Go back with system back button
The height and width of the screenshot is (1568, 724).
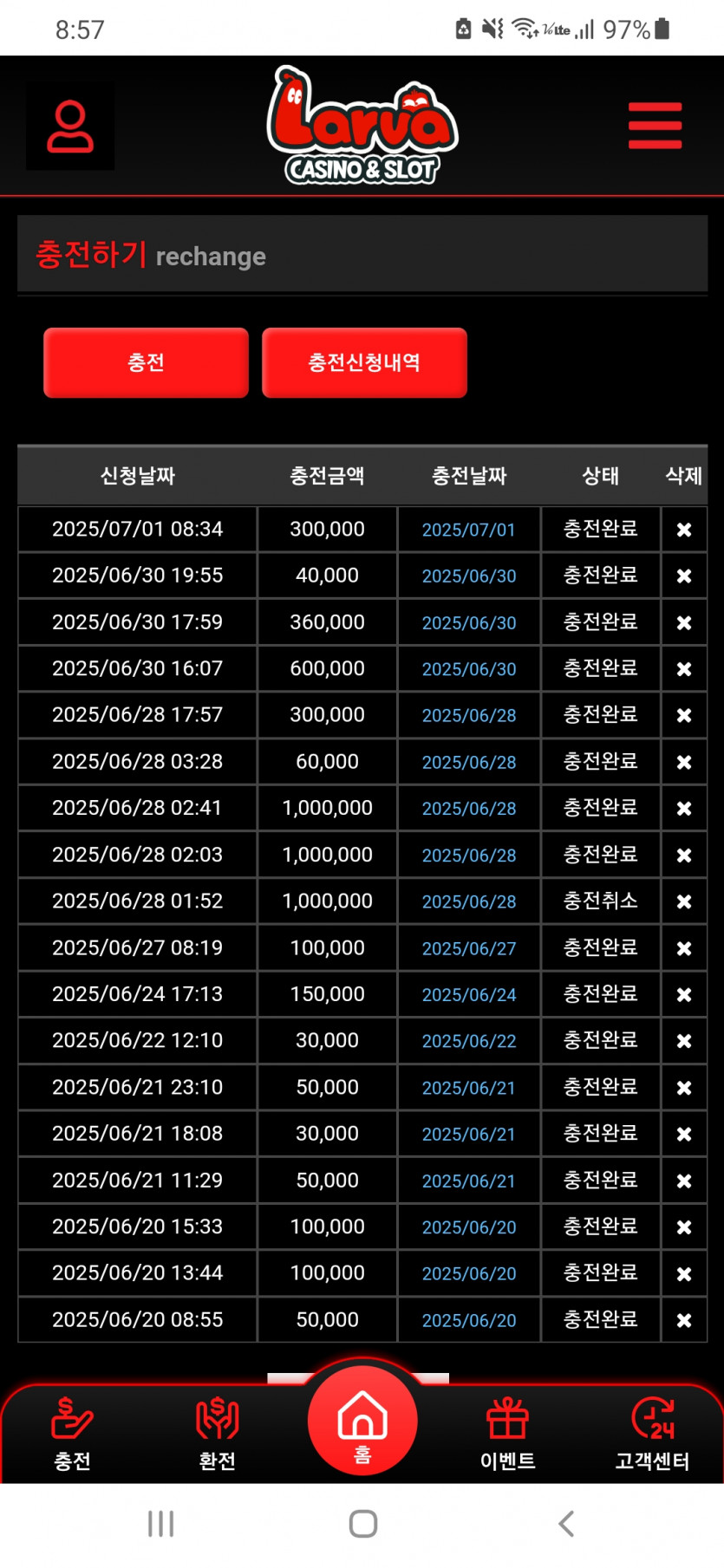[x=565, y=1523]
